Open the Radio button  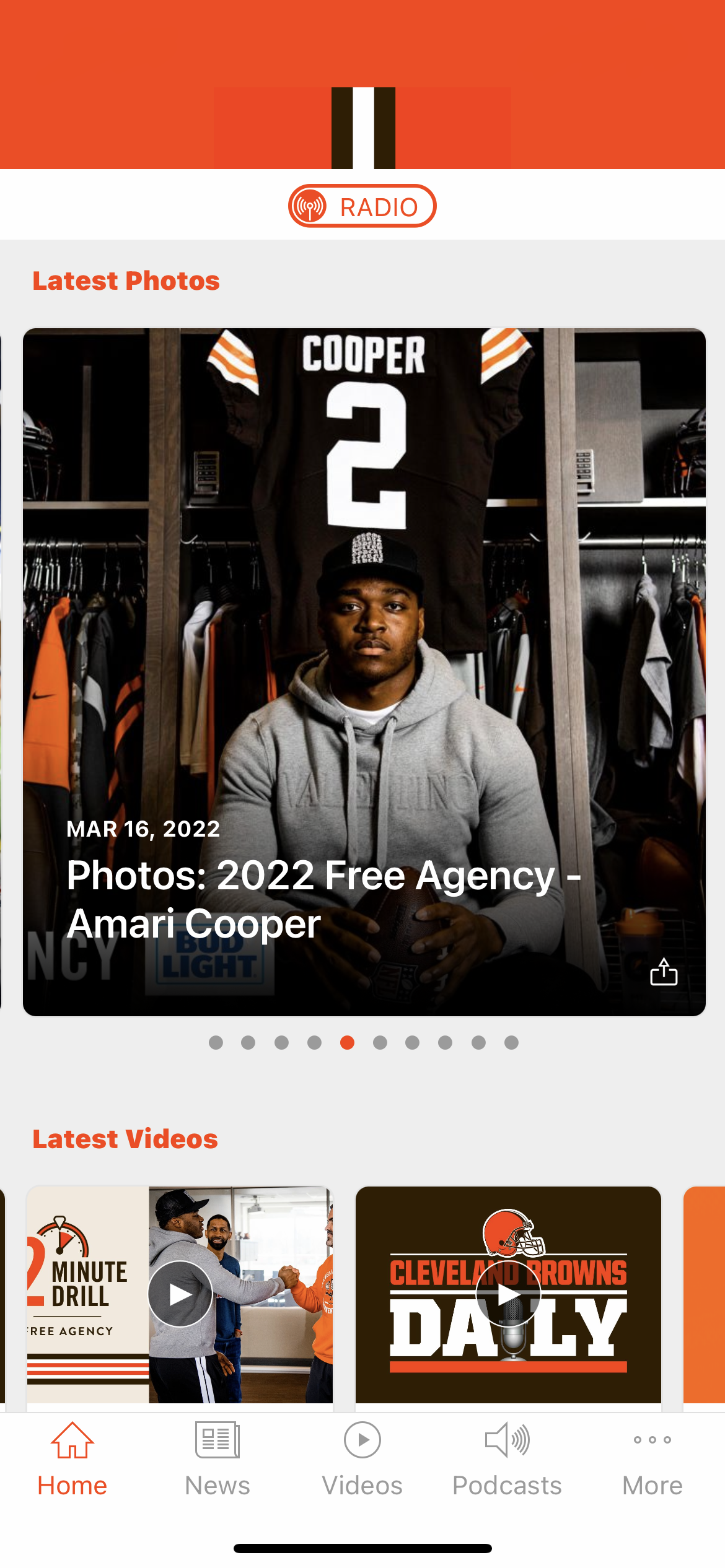(x=362, y=206)
